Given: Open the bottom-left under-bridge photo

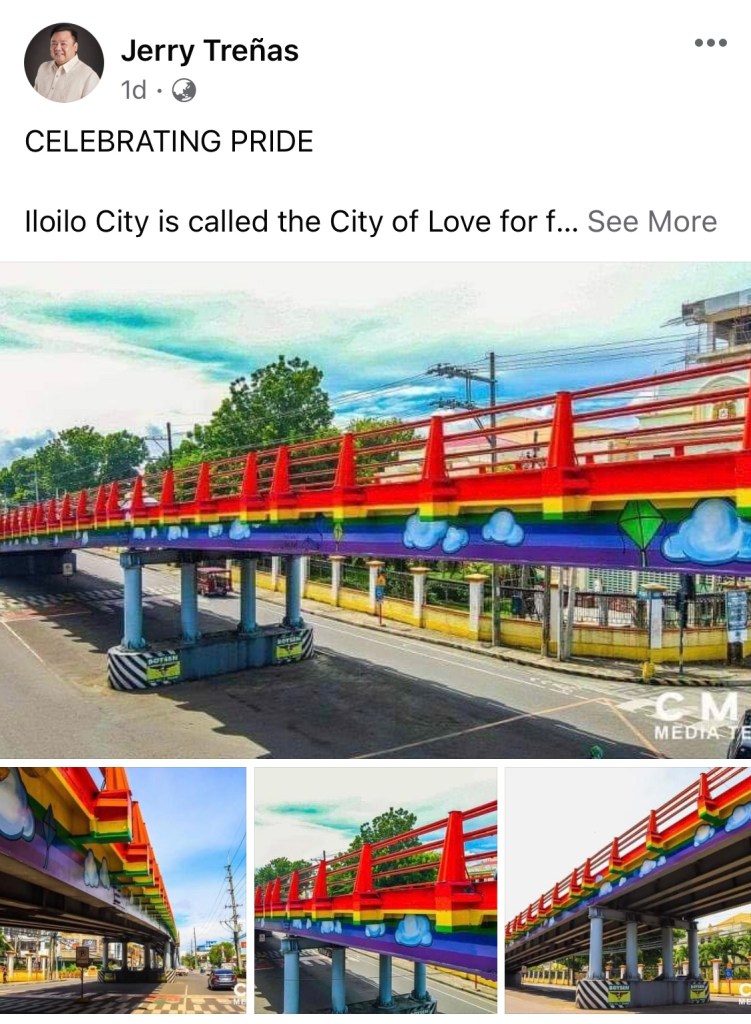Looking at the screenshot, I should pyautogui.click(x=123, y=890).
